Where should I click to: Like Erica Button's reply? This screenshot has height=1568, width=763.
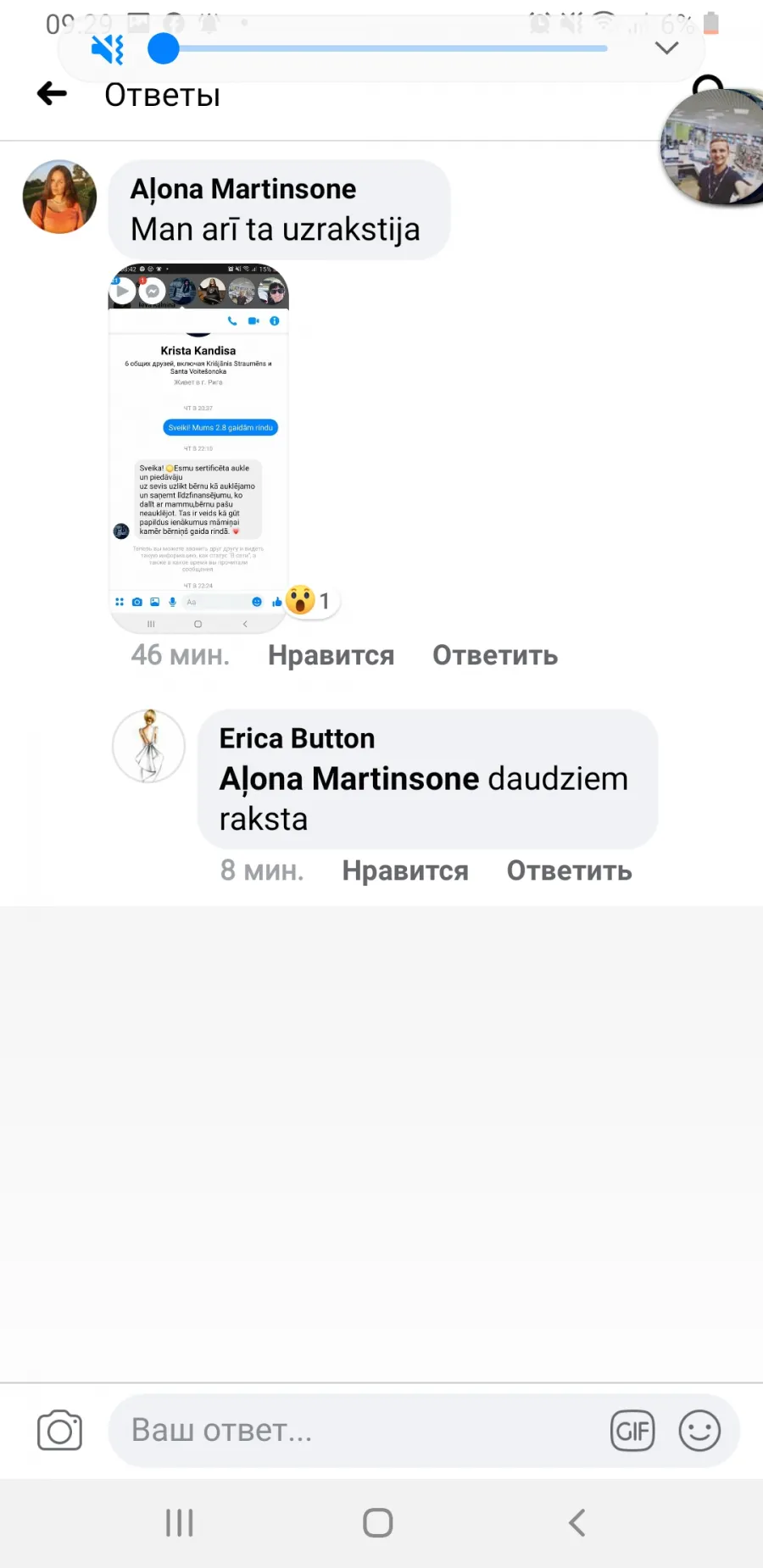tap(405, 870)
